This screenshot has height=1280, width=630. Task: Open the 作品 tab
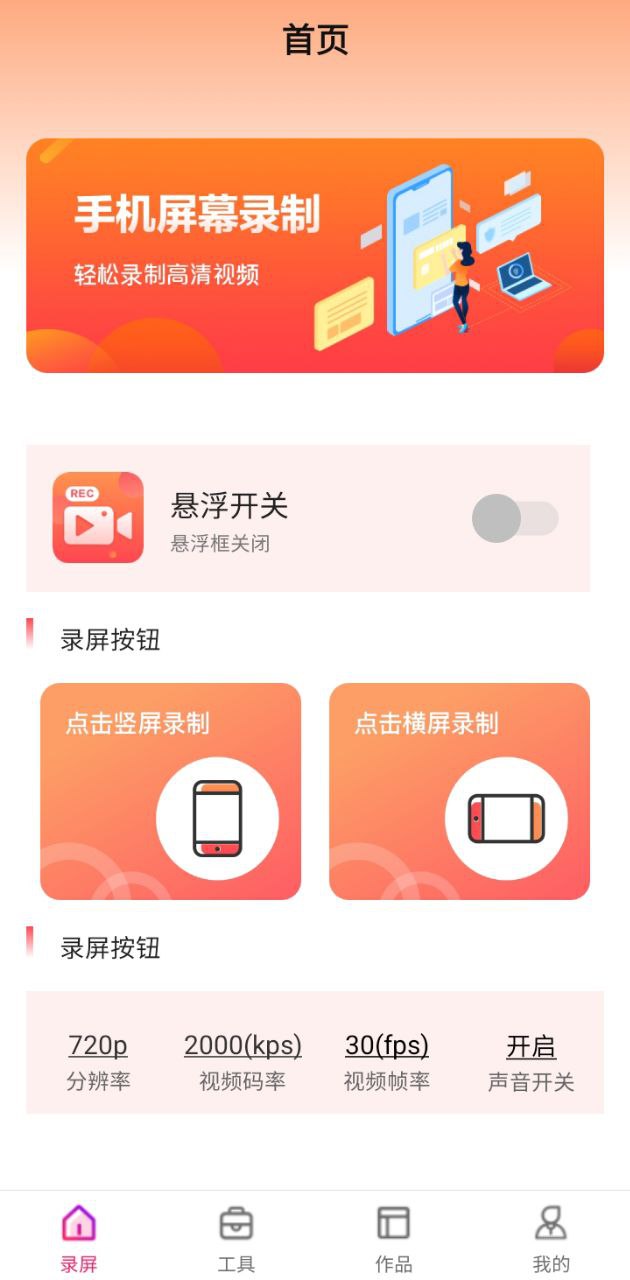[393, 1236]
